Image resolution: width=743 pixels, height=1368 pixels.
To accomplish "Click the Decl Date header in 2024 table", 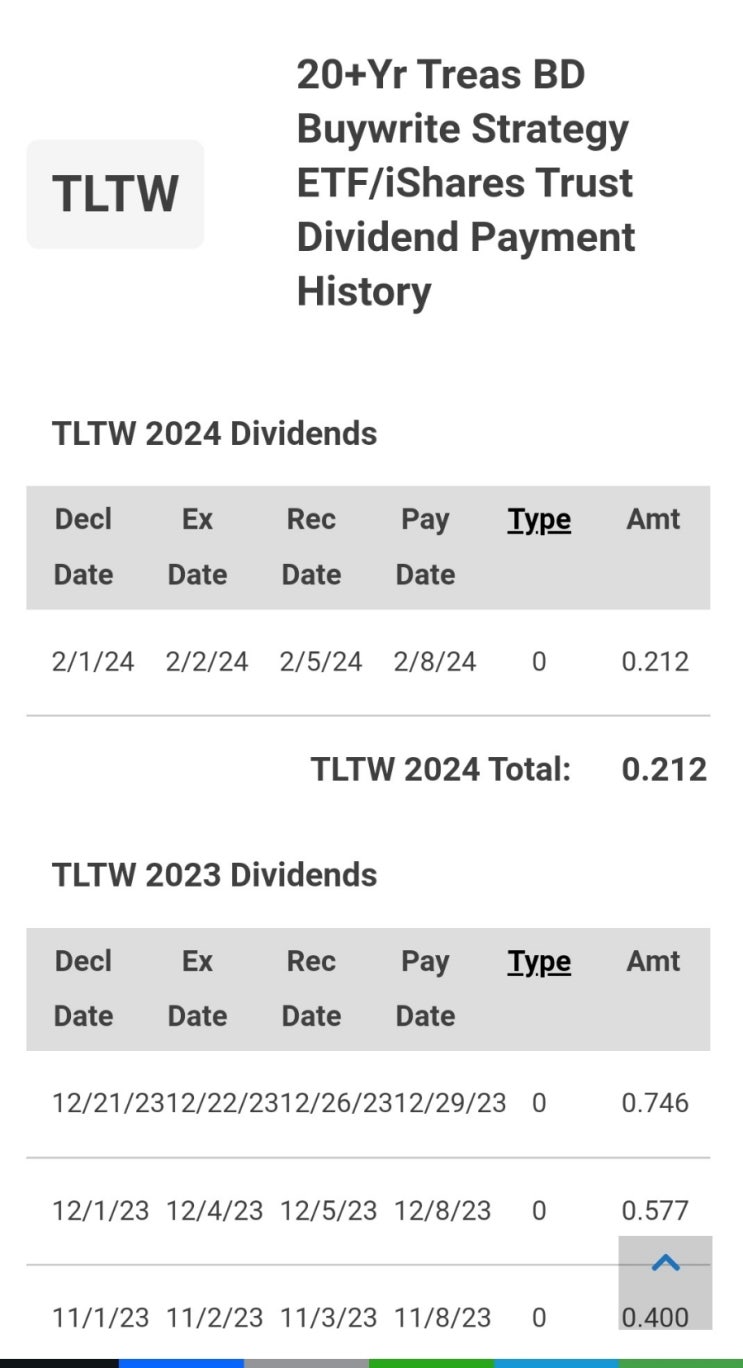I will point(83,545).
